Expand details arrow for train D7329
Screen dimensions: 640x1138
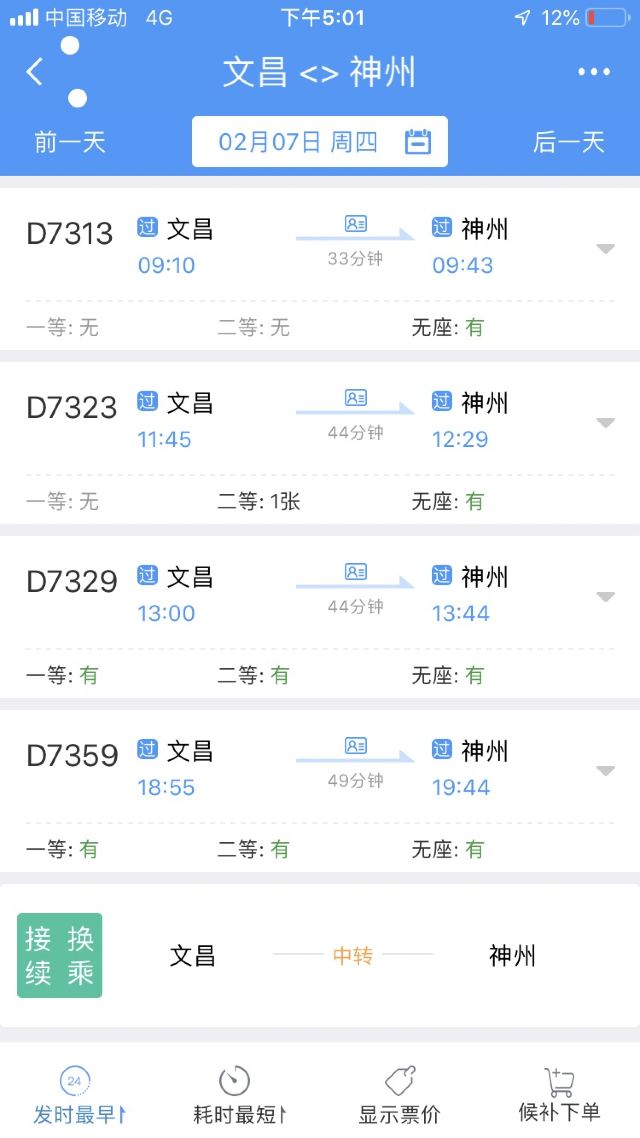pyautogui.click(x=605, y=597)
